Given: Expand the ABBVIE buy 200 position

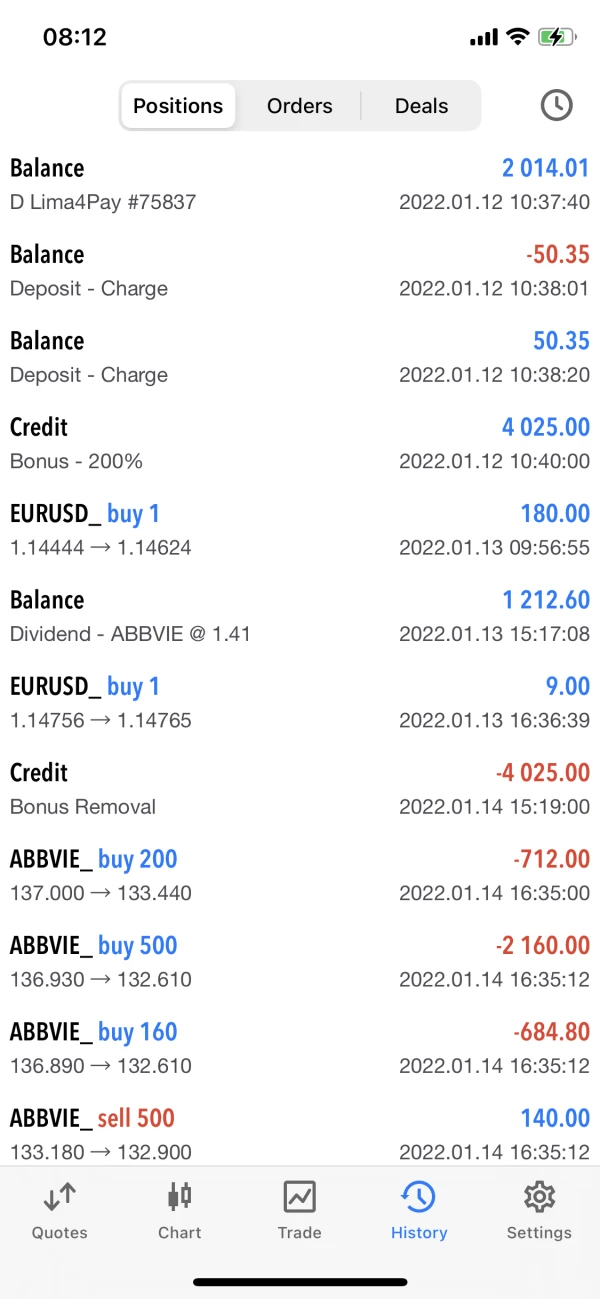Looking at the screenshot, I should [300, 875].
